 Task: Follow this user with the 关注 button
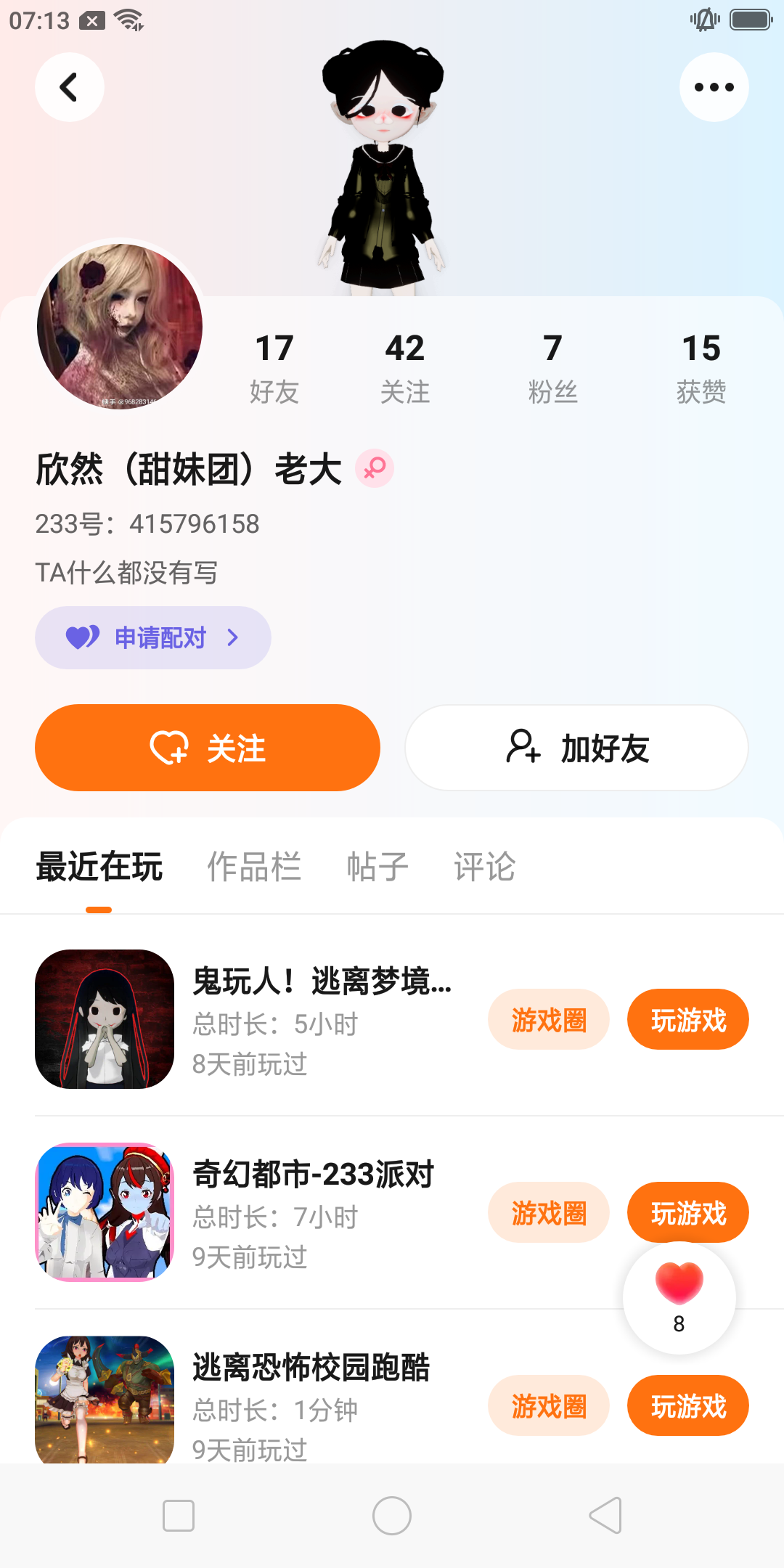(208, 748)
